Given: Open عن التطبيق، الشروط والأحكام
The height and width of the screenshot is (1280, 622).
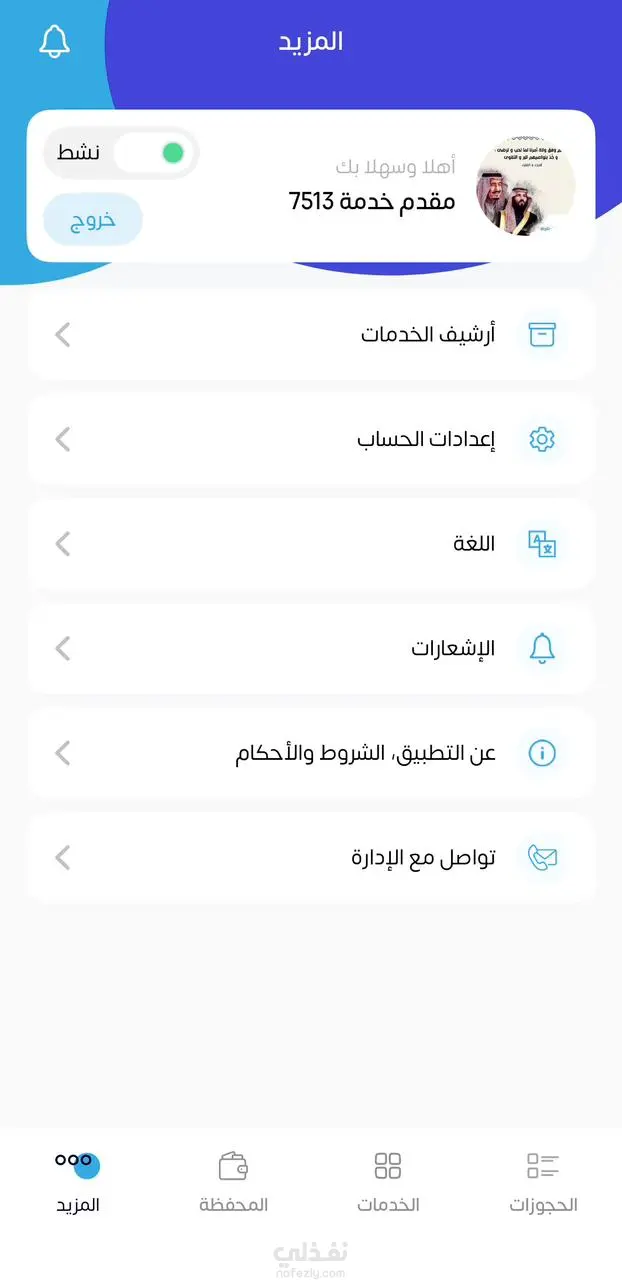Looking at the screenshot, I should 311,753.
